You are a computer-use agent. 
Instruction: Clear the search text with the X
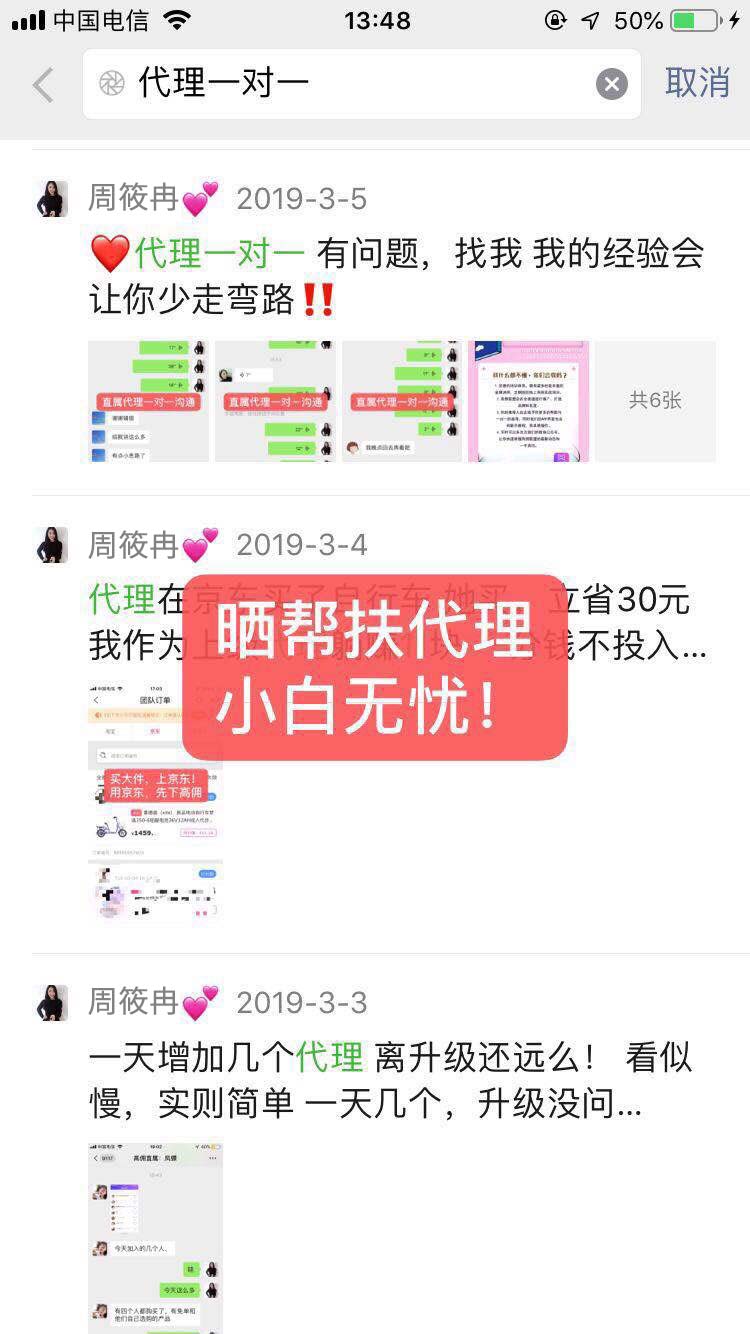point(612,84)
